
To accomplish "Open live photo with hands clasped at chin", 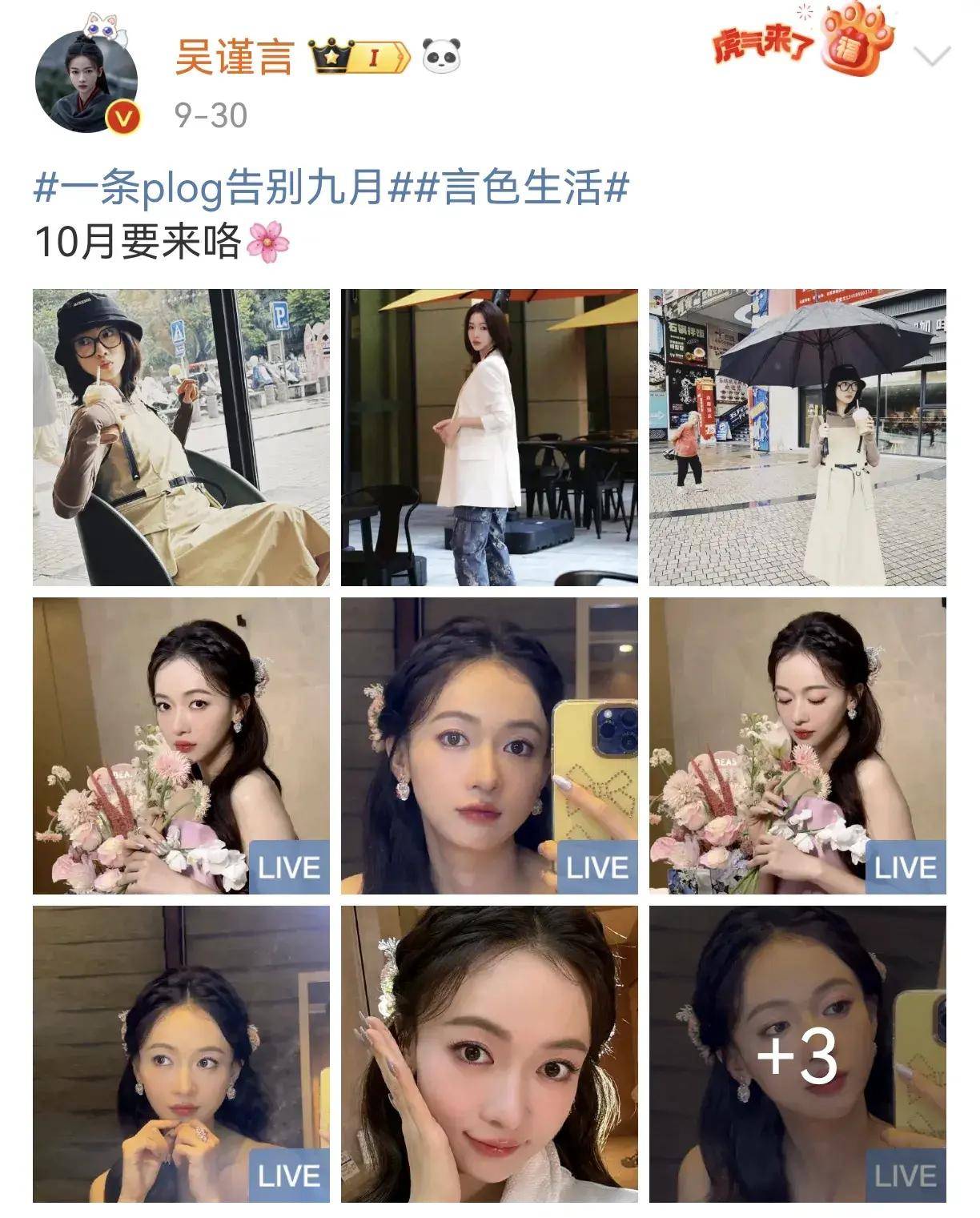I will (181, 1054).
